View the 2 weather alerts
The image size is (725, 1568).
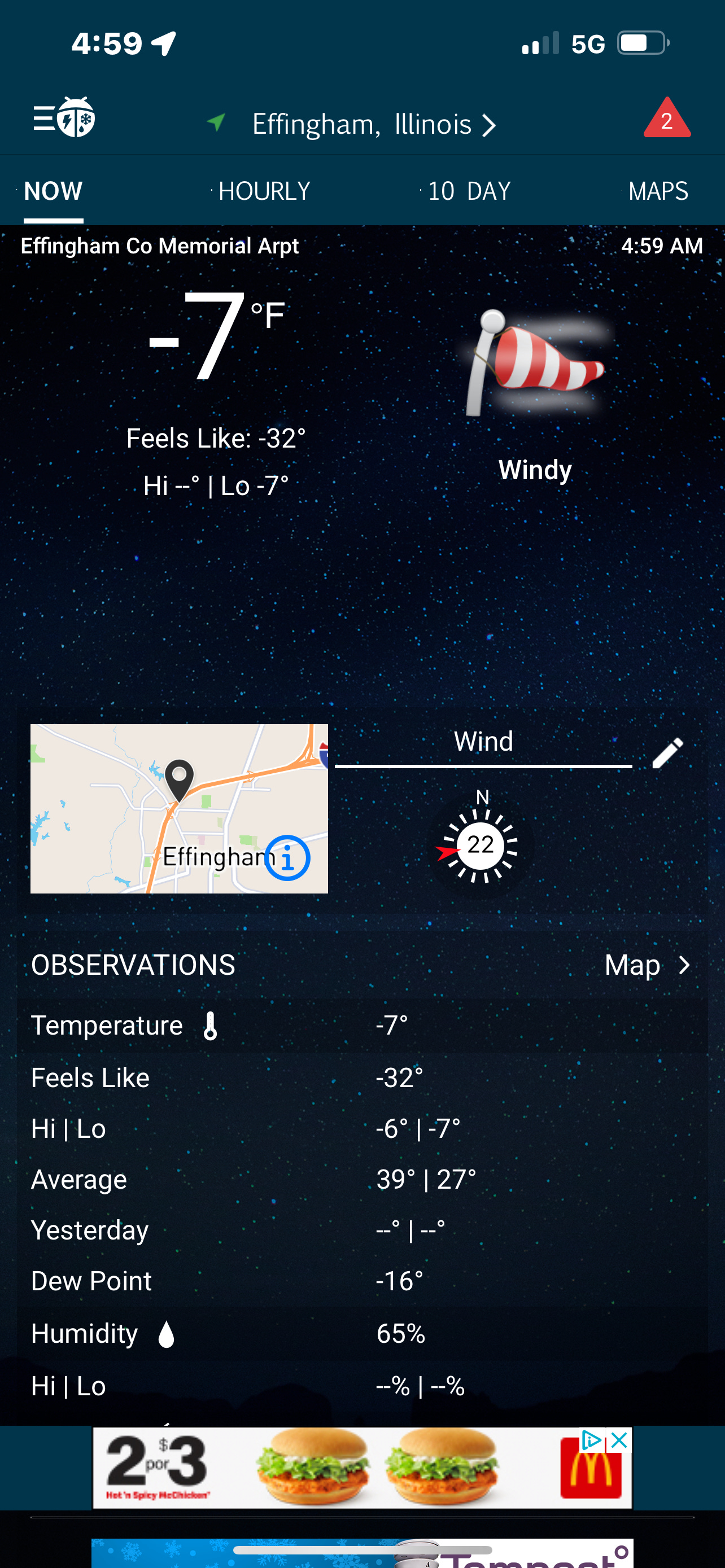[x=667, y=118]
